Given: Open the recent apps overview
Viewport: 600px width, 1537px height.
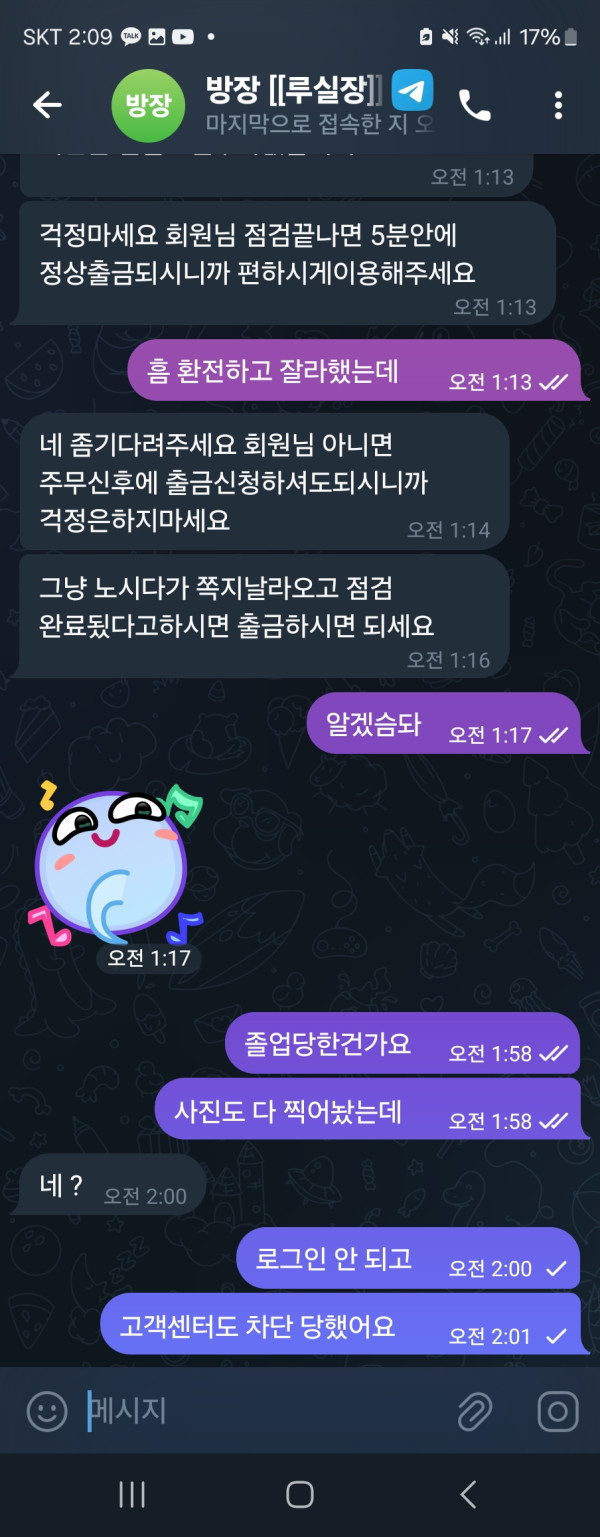Looking at the screenshot, I should coord(132,1494).
